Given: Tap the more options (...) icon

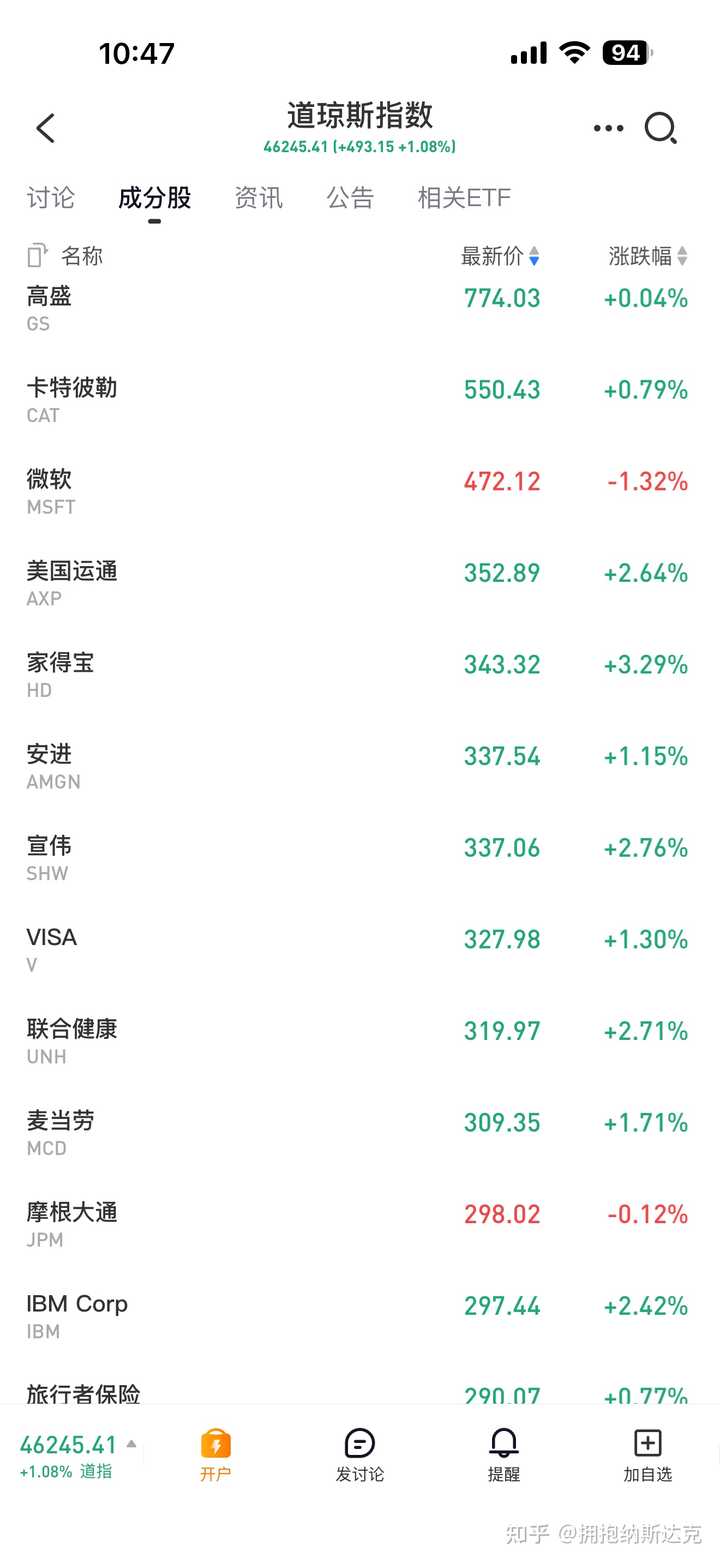Looking at the screenshot, I should click(x=608, y=129).
